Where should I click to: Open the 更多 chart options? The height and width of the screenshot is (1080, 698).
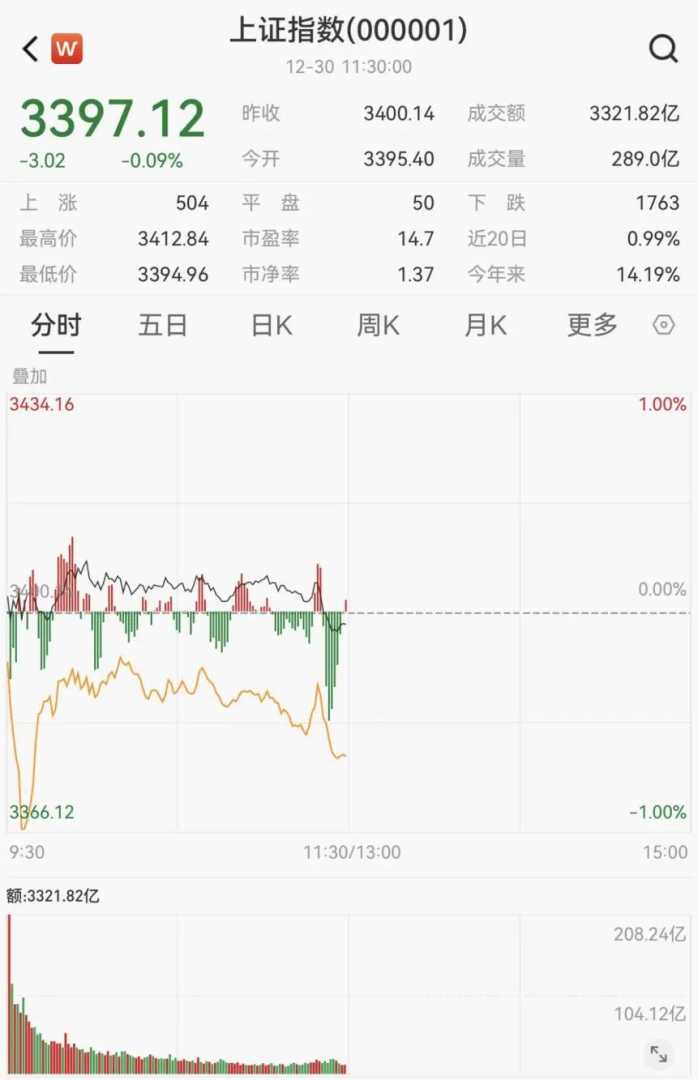coord(593,325)
